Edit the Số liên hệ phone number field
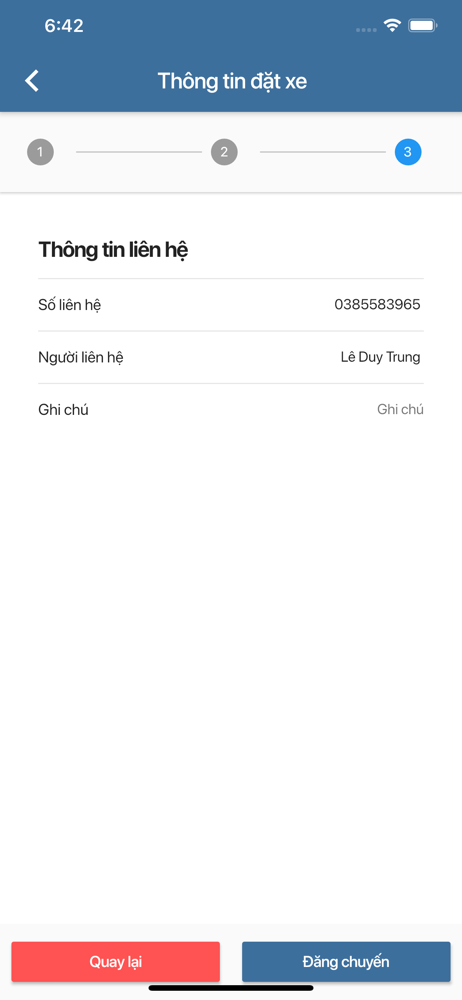Viewport: 462px width, 1000px height. click(x=231, y=305)
